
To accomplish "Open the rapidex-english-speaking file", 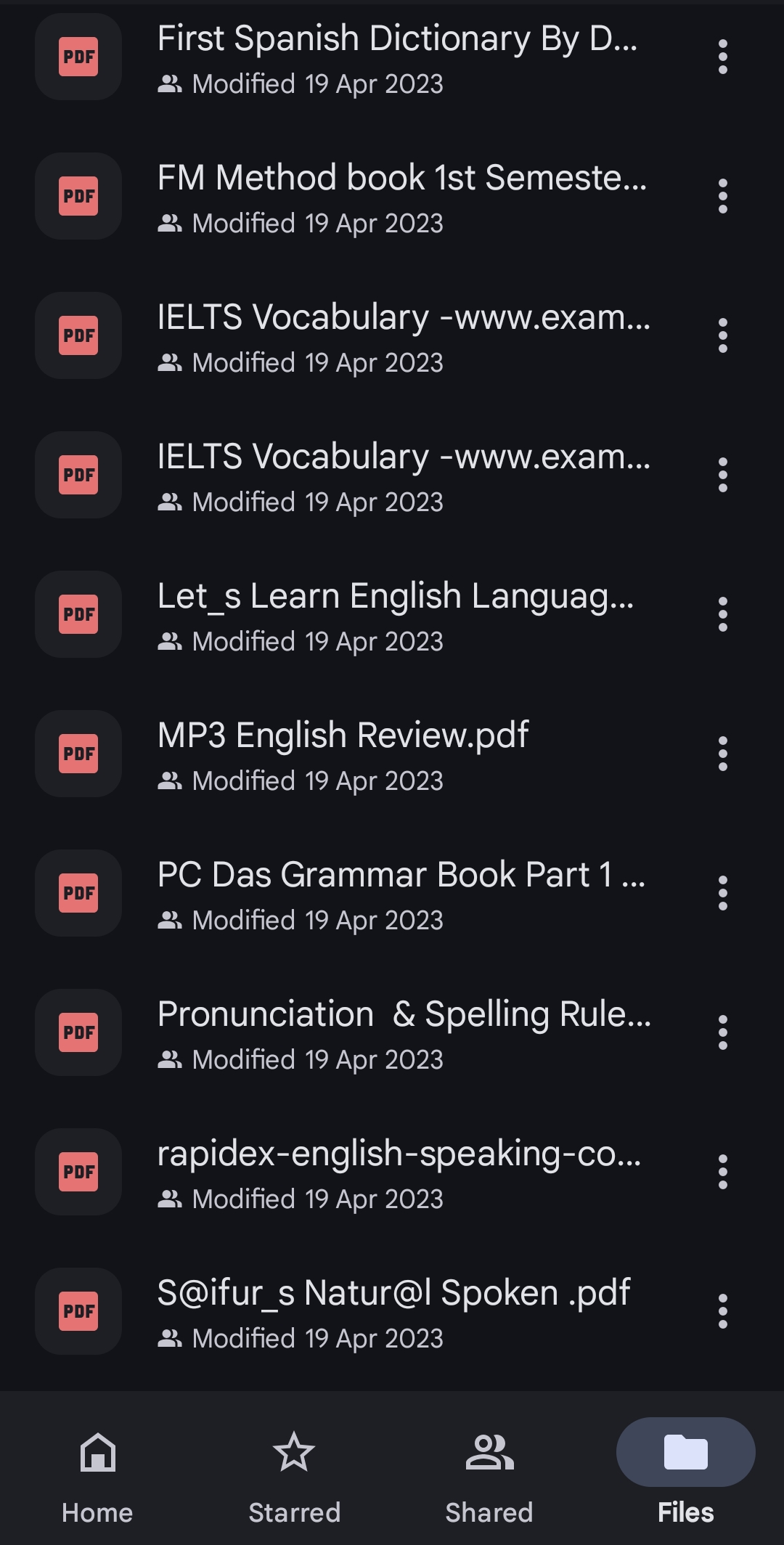I will (x=399, y=1173).
